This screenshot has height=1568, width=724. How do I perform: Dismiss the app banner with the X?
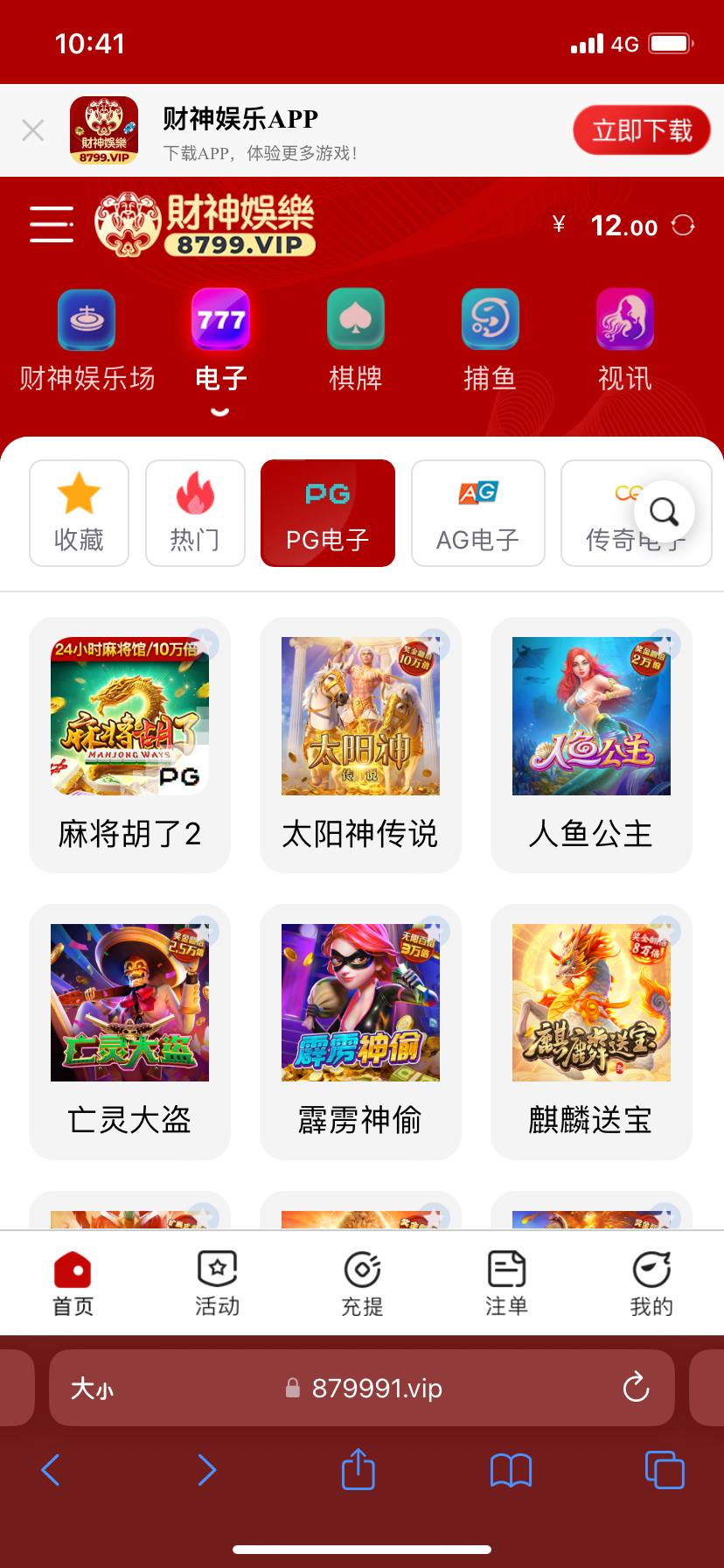click(x=32, y=129)
